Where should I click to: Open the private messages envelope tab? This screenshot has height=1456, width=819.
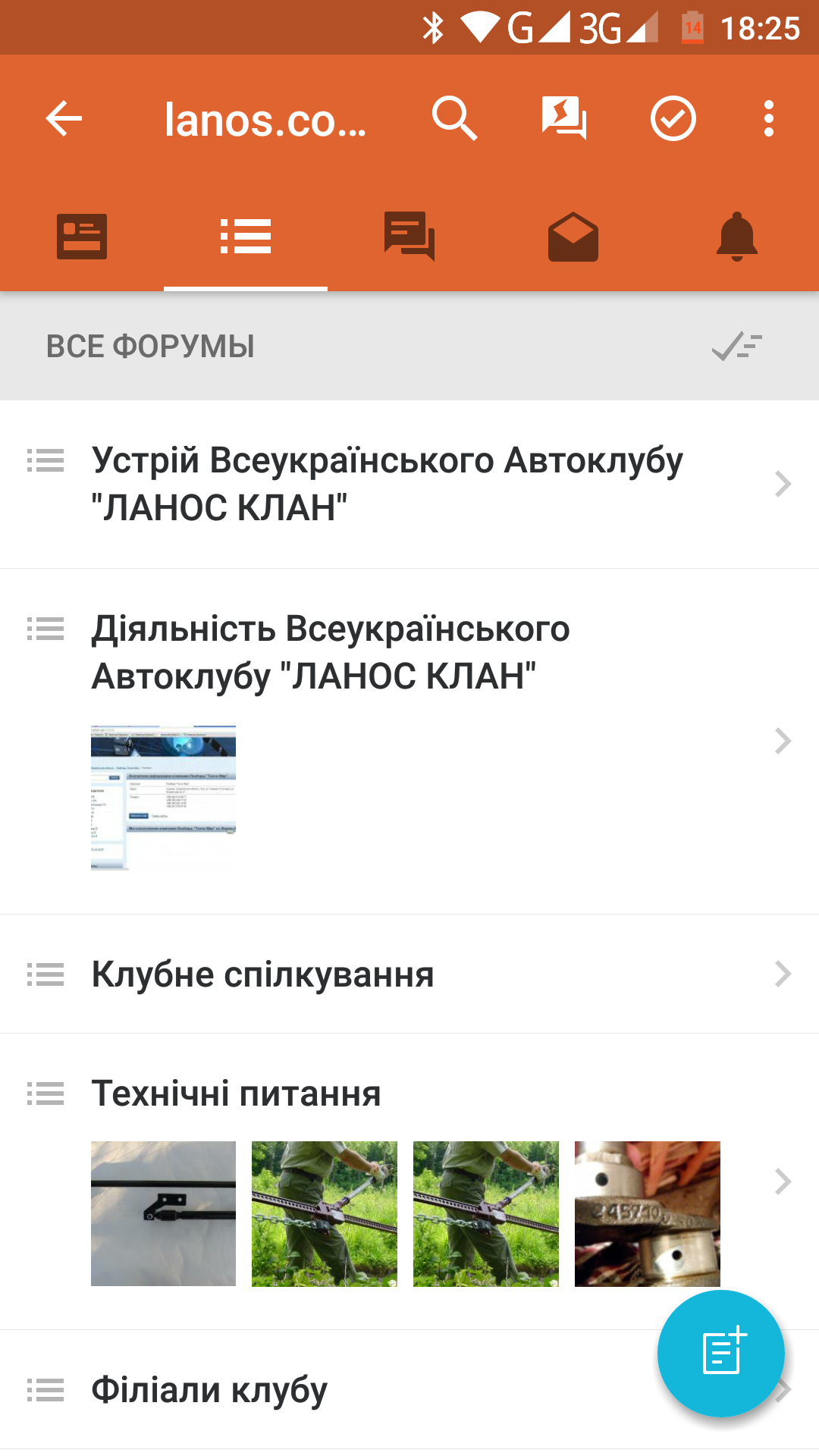pyautogui.click(x=573, y=237)
